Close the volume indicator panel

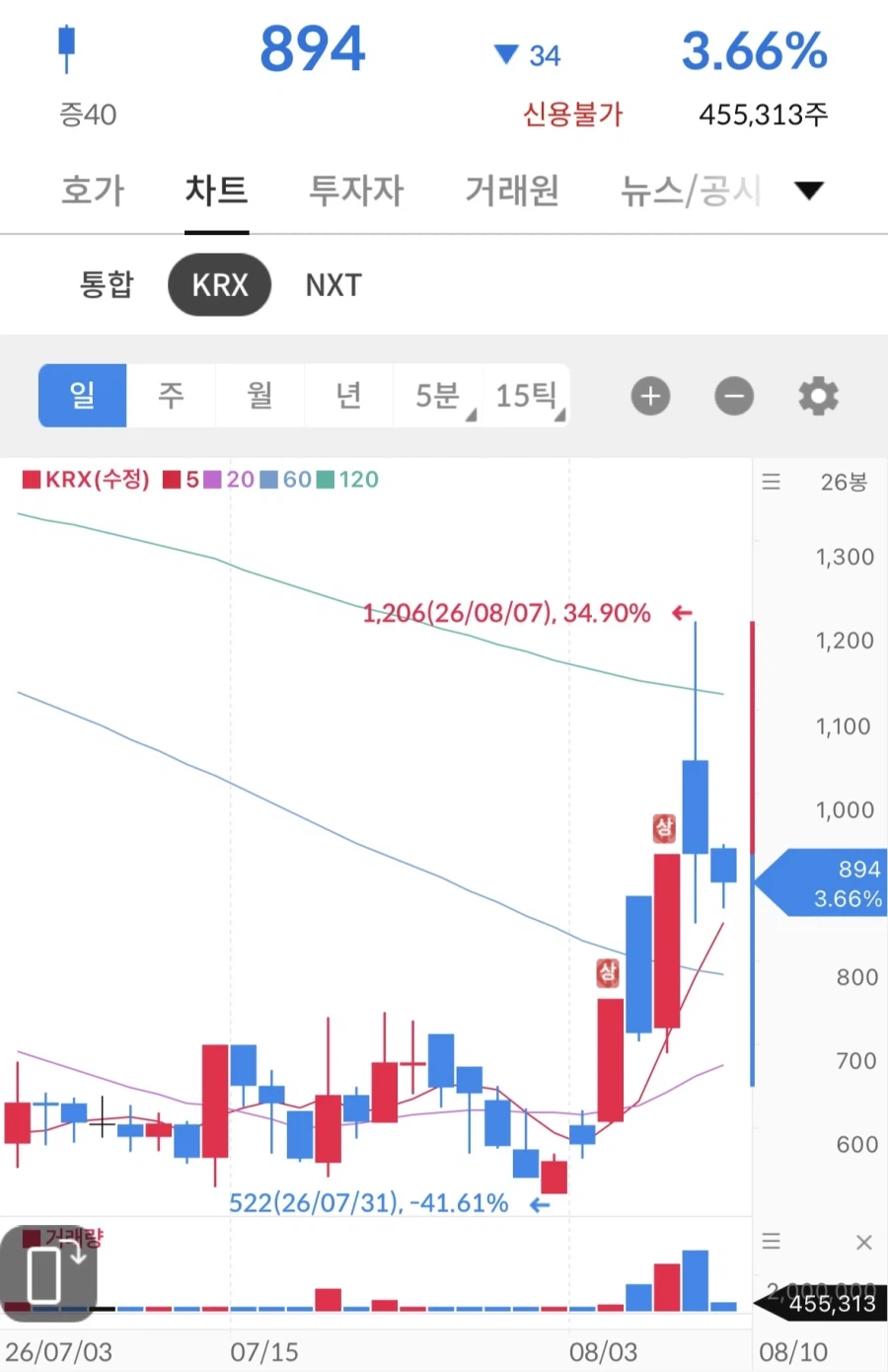(x=864, y=1243)
